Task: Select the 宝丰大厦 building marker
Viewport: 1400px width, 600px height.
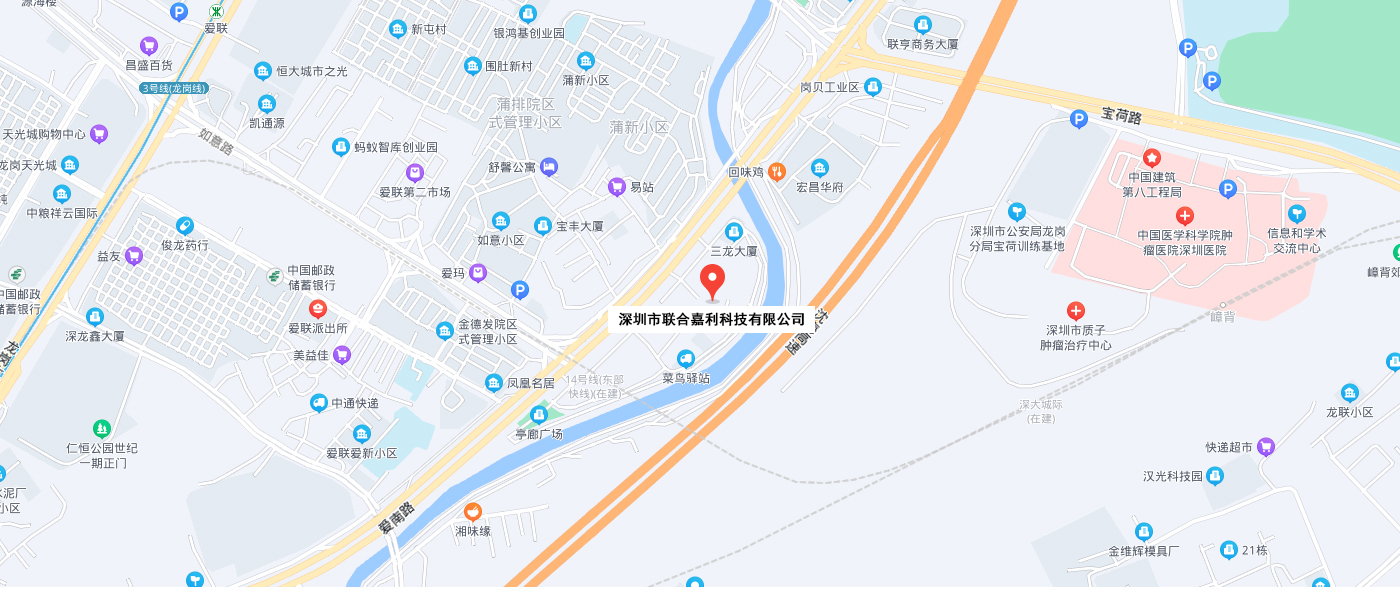Action: (543, 226)
